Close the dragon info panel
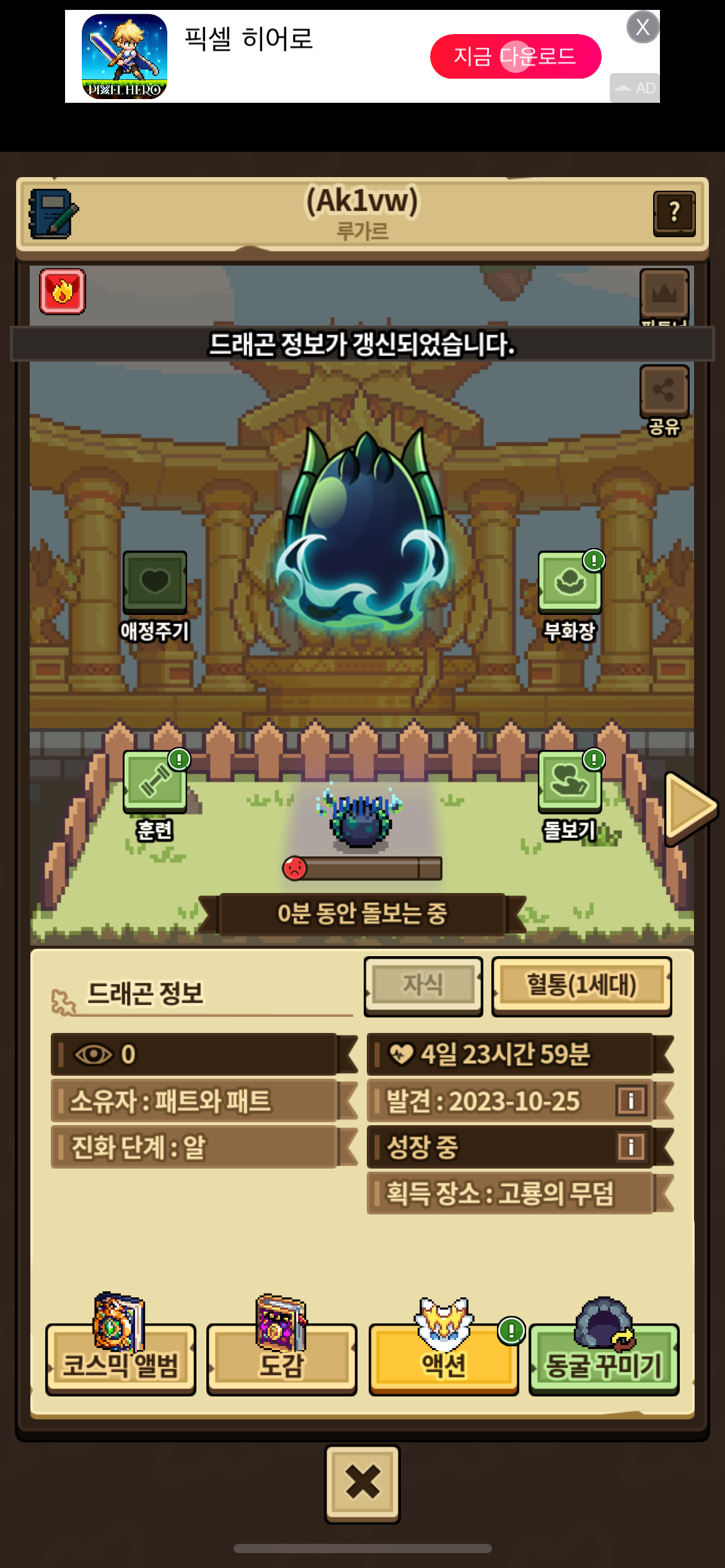 [362, 1483]
